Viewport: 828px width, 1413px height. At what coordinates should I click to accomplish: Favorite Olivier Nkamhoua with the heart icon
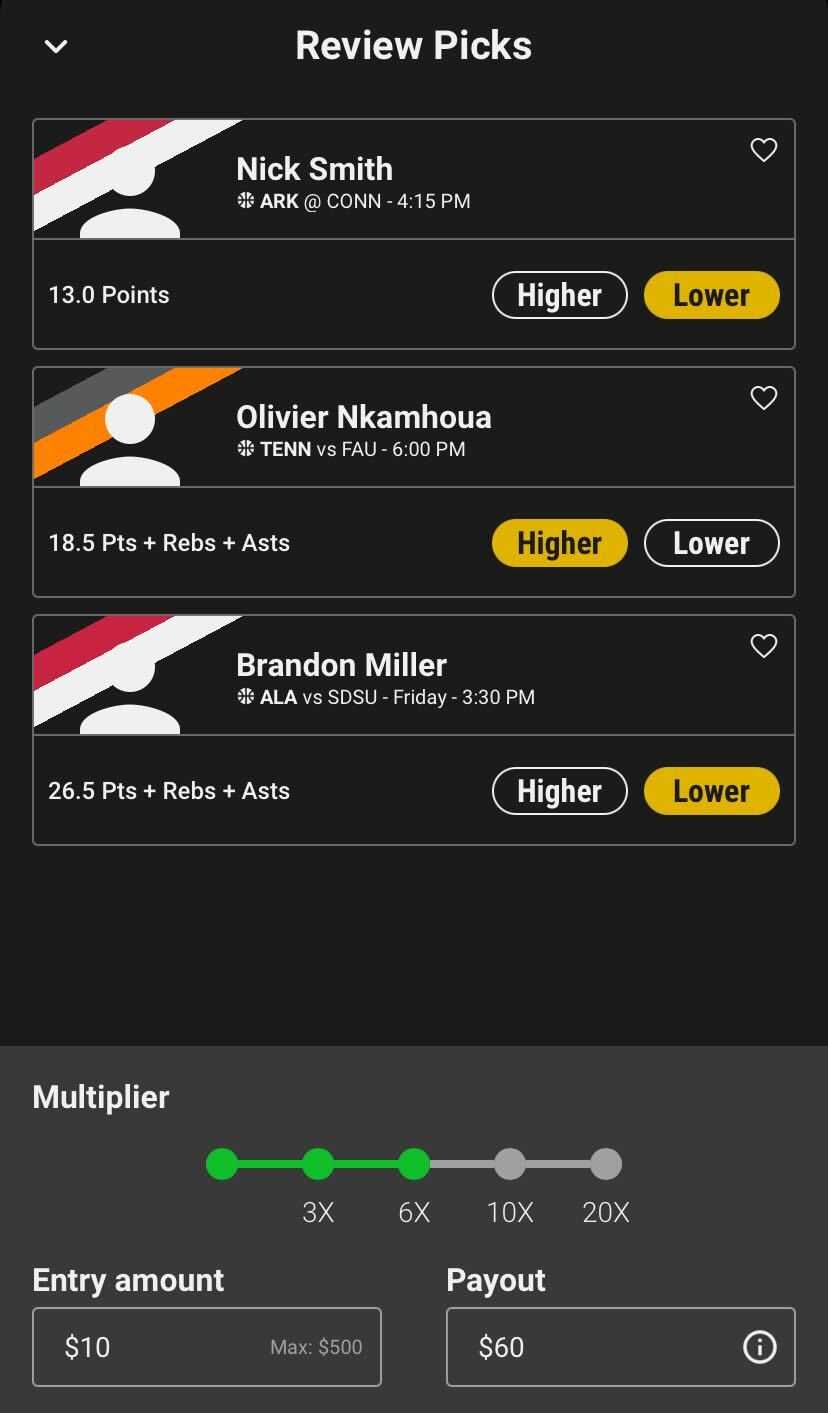[x=764, y=398]
